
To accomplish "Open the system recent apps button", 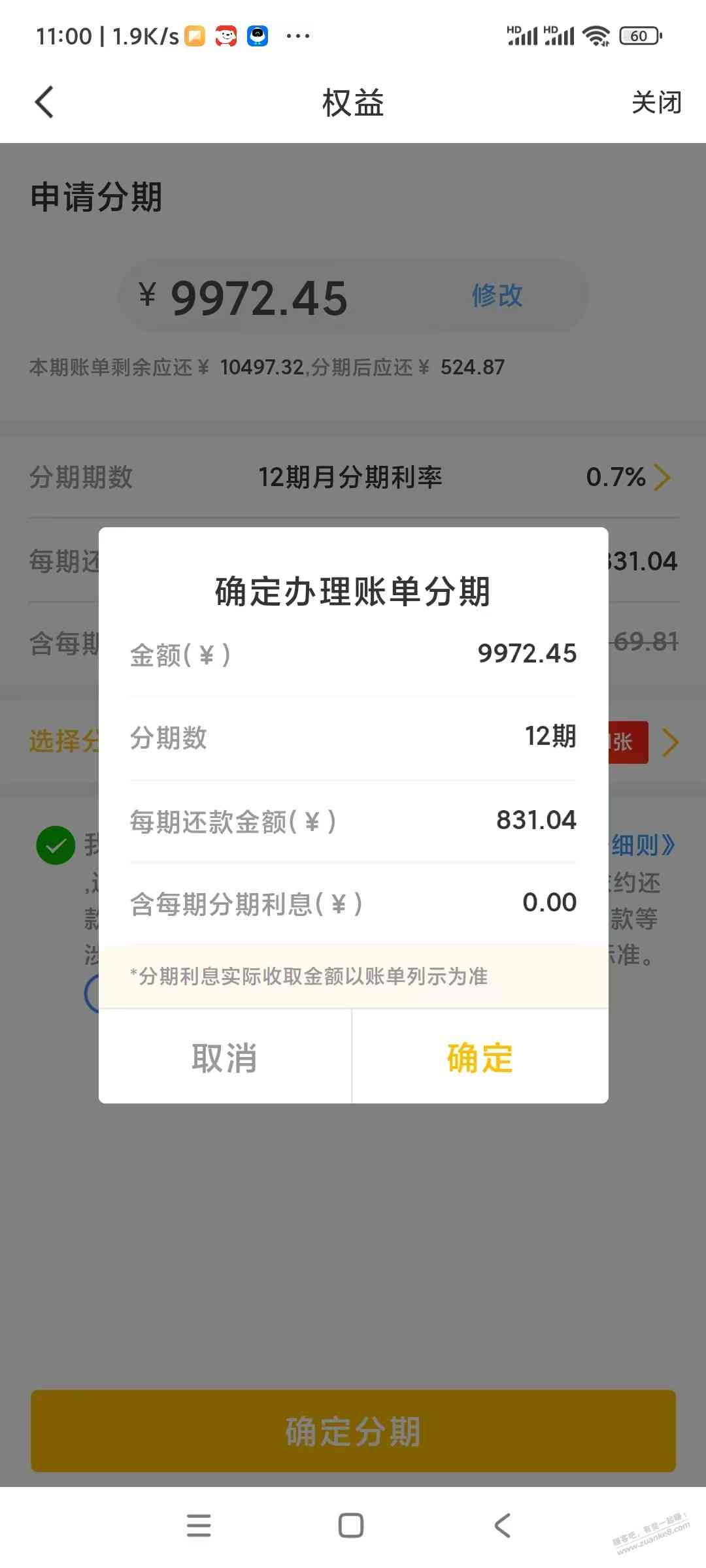I will (199, 1526).
